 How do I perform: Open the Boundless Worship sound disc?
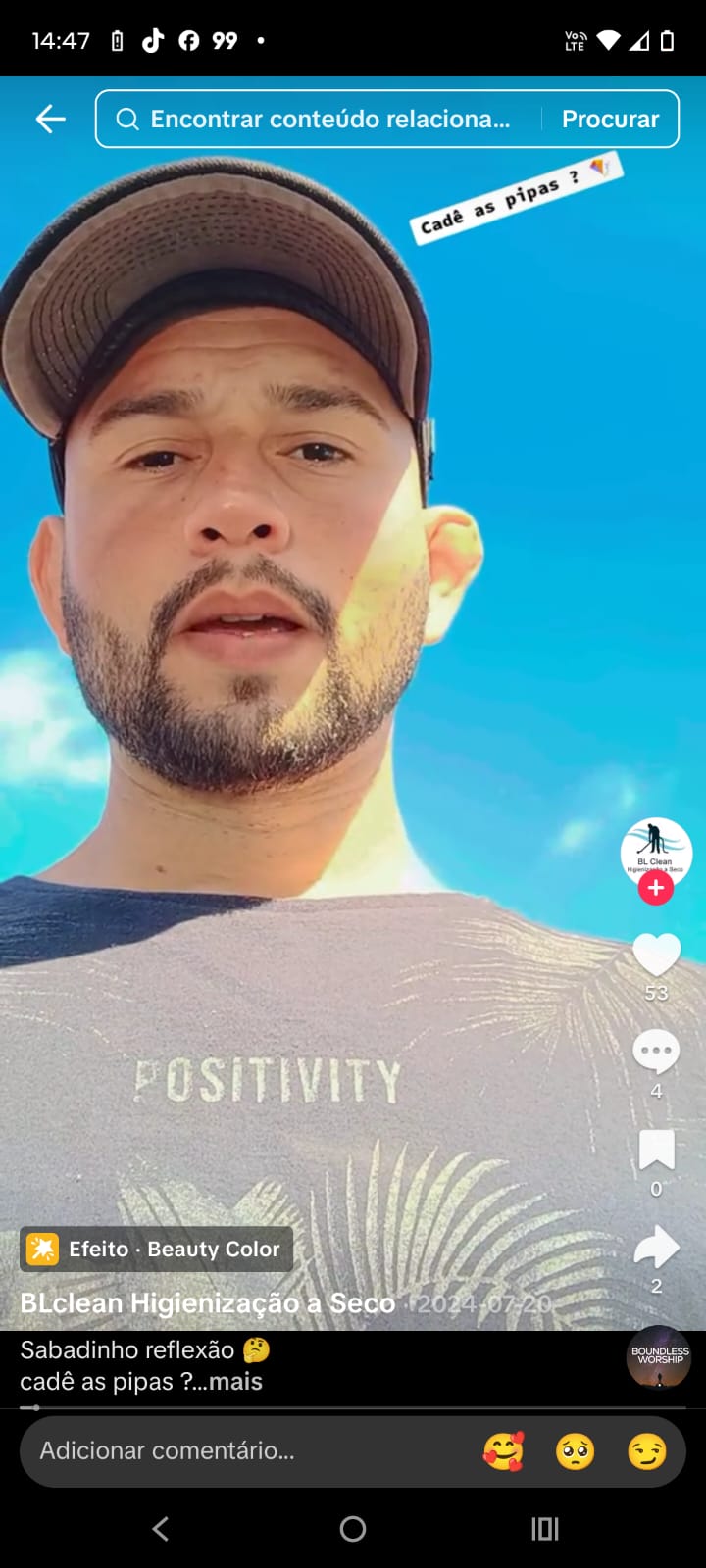[x=659, y=1357]
